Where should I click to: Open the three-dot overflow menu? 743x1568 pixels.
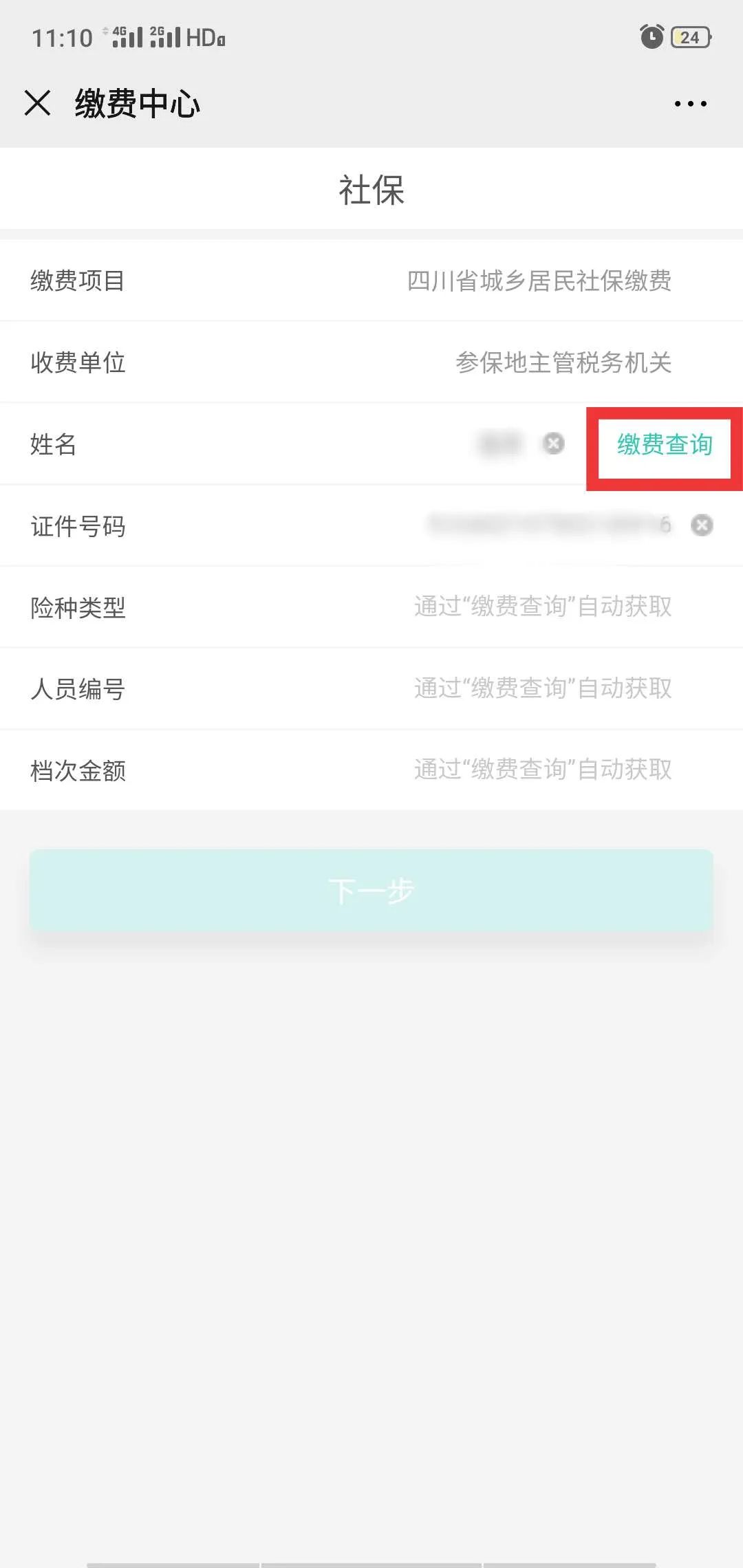690,104
